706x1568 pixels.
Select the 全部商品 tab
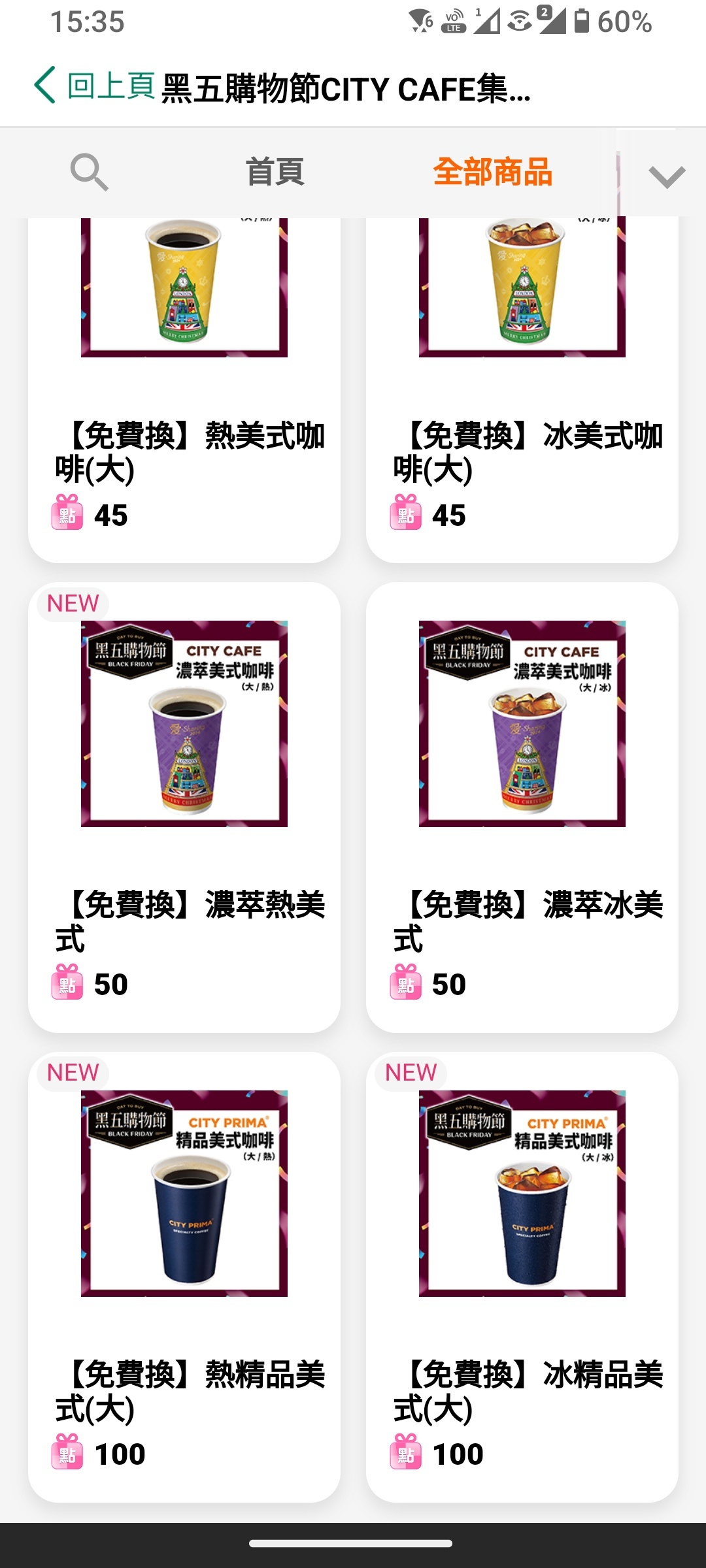pyautogui.click(x=492, y=172)
